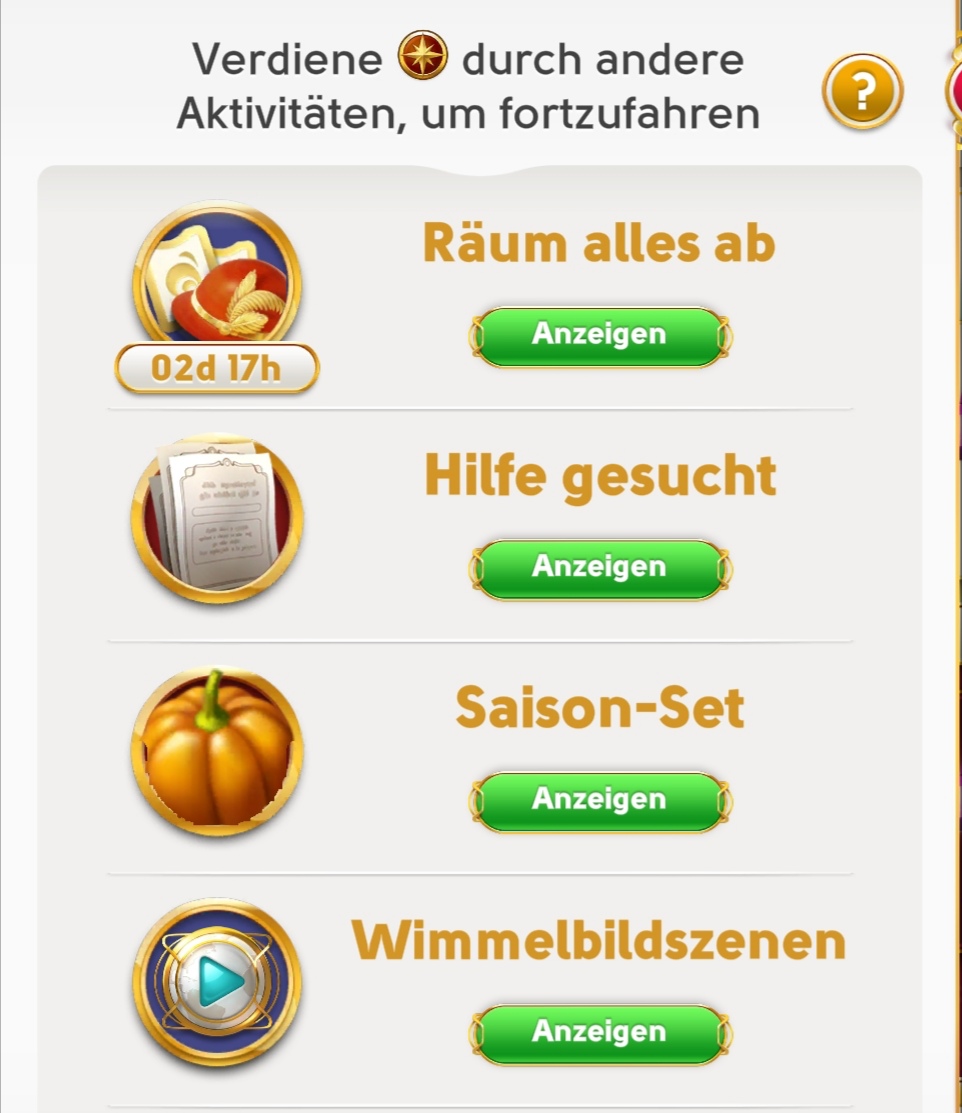The width and height of the screenshot is (962, 1113).
Task: Open the question mark help button
Action: coord(862,93)
